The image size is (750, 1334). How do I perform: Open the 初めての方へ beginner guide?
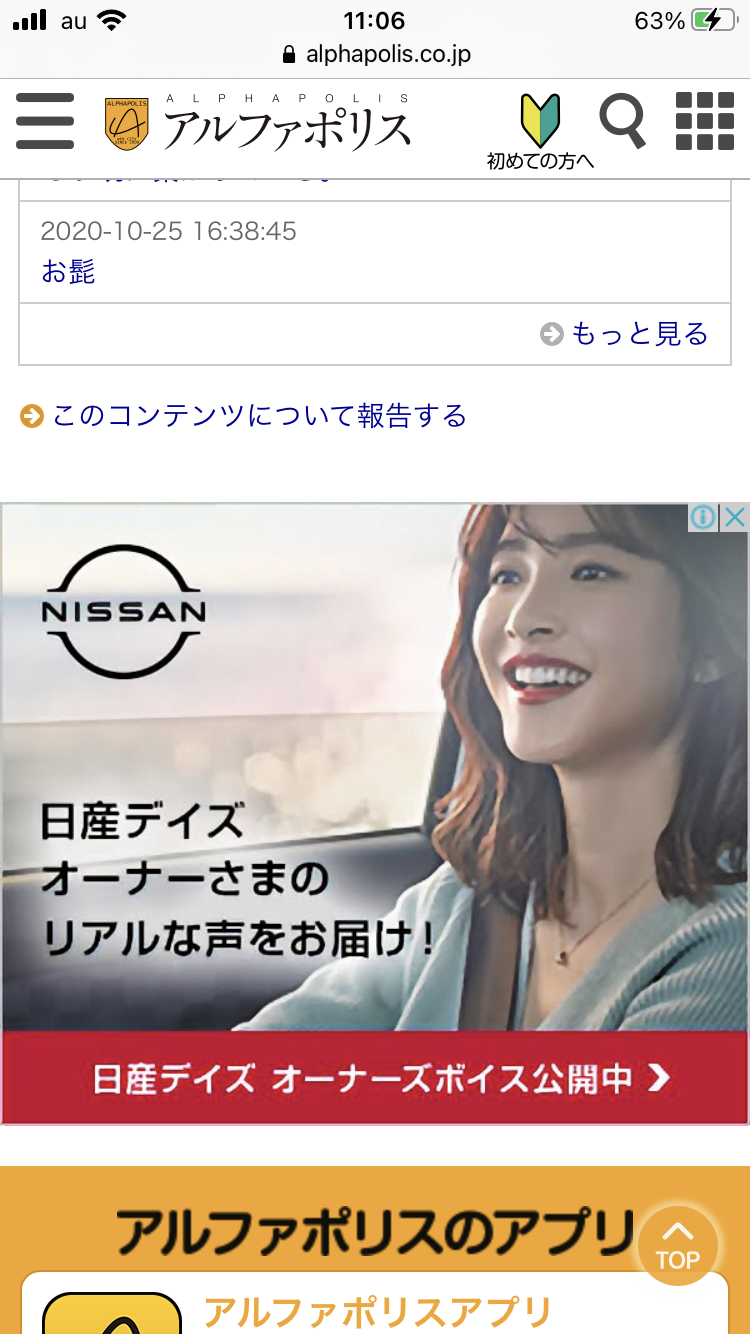click(540, 130)
